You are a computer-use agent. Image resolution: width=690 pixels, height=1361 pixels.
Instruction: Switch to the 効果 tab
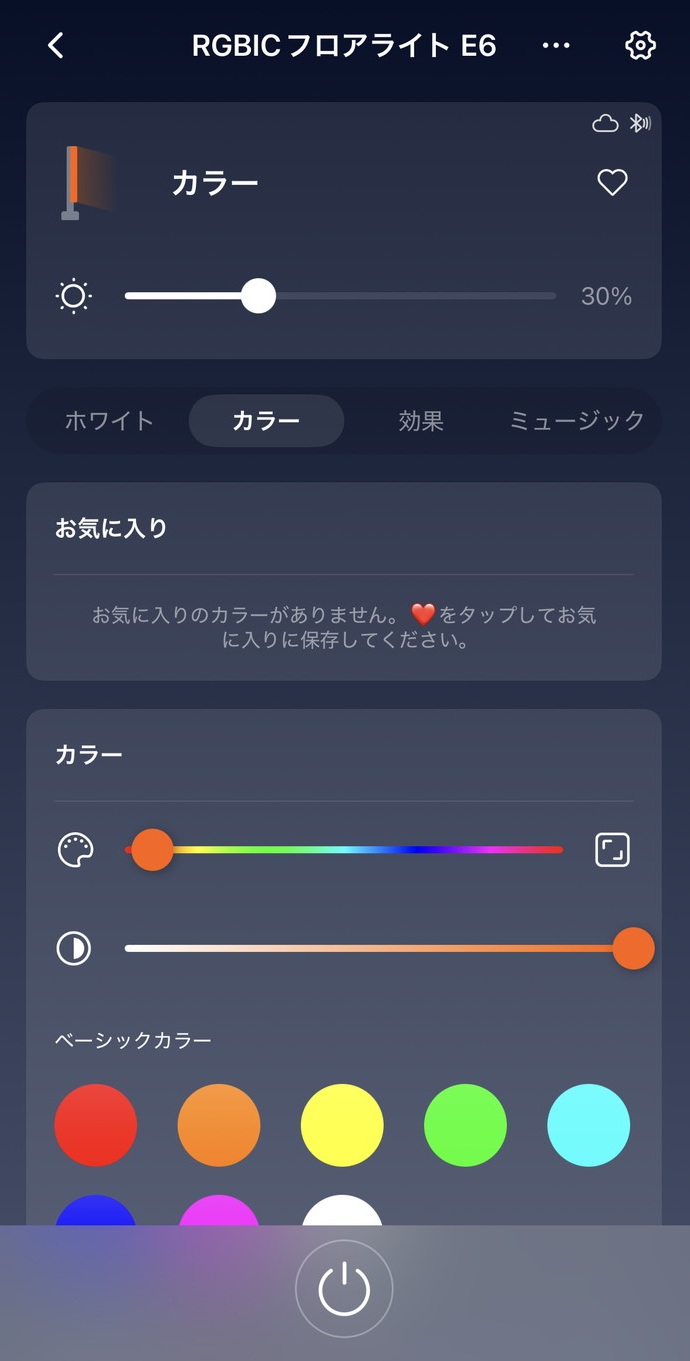click(x=421, y=421)
